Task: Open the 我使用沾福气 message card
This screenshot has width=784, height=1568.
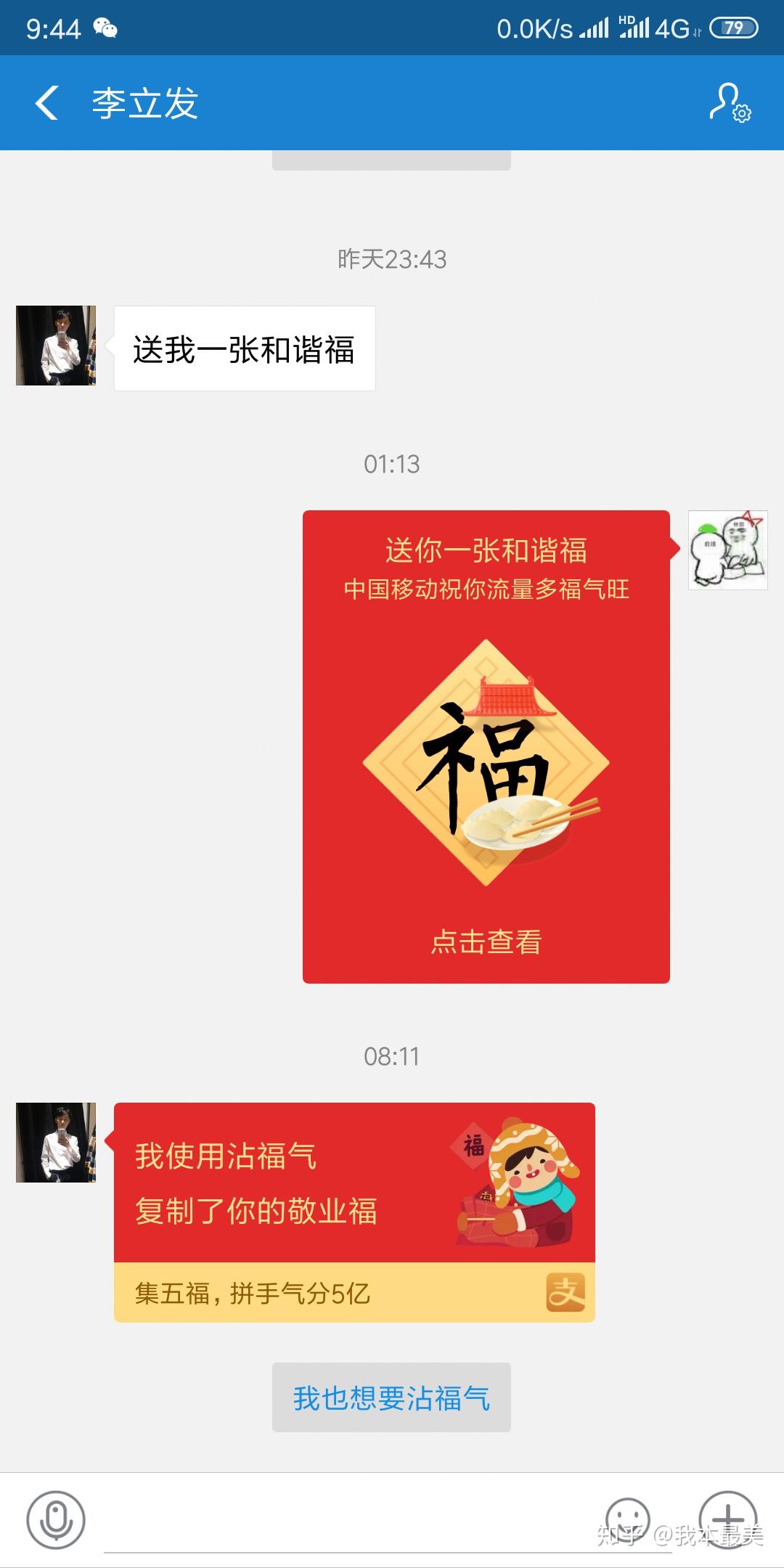Action: [354, 1212]
